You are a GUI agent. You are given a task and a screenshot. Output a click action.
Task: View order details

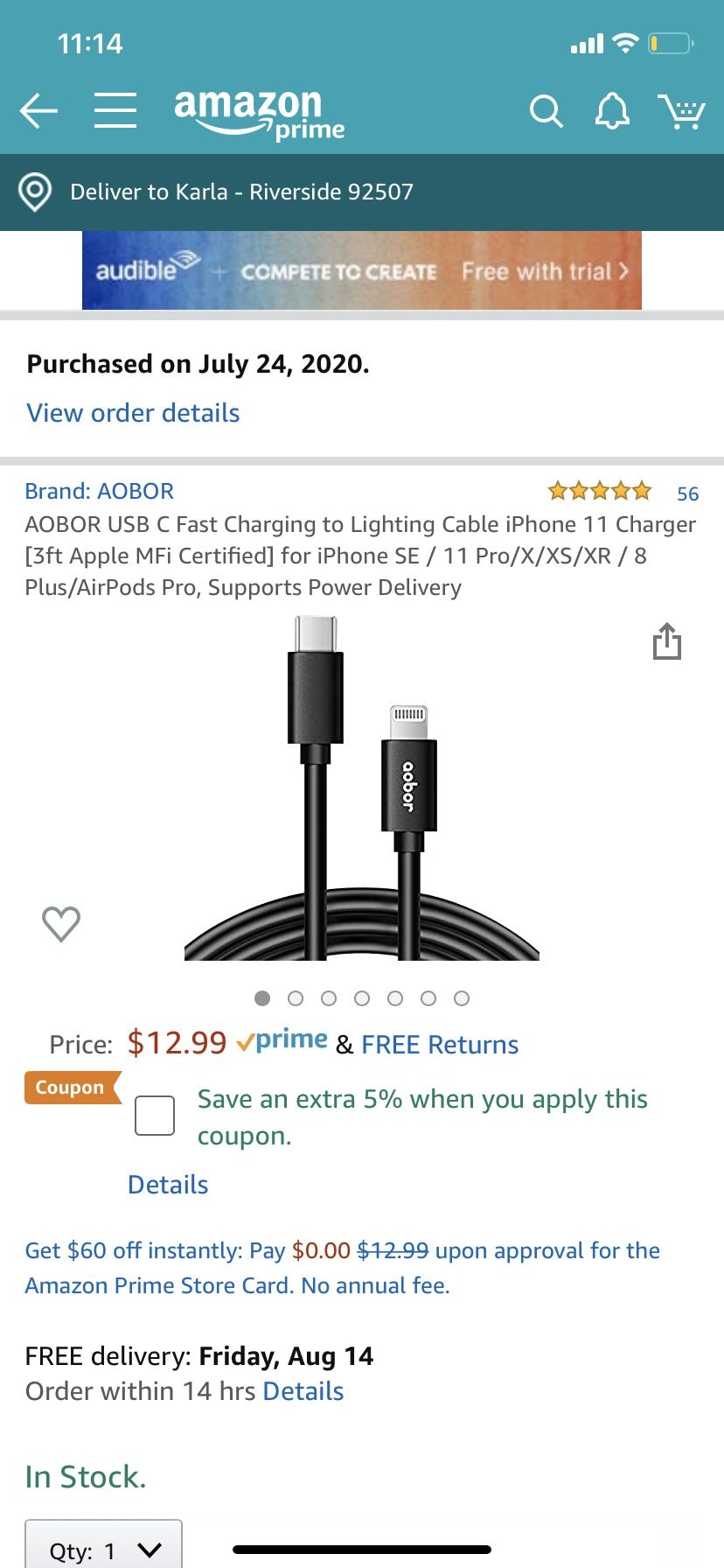coord(133,413)
